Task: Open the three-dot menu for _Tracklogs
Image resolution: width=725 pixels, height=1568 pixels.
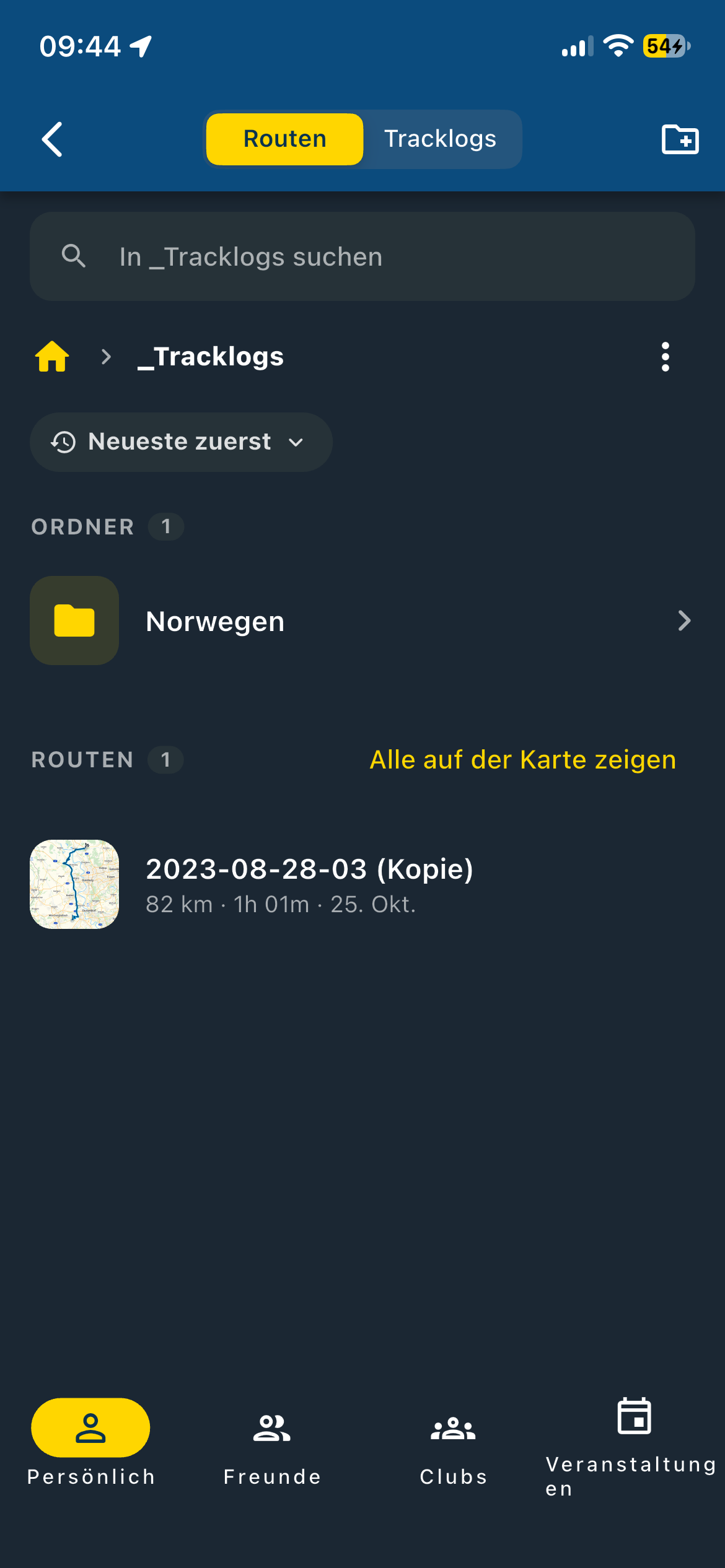Action: click(666, 357)
